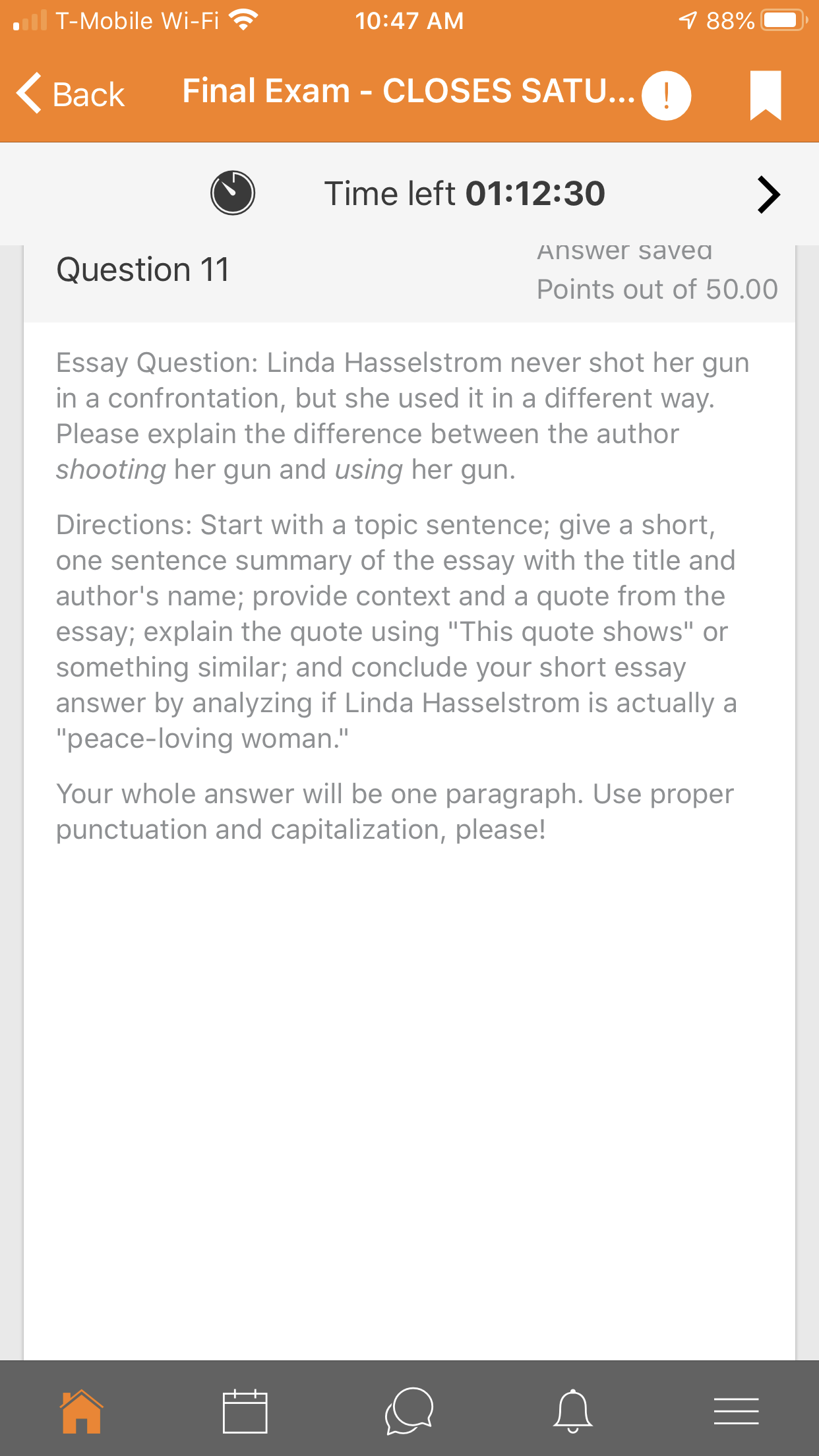Go back using the Back button
The height and width of the screenshot is (1456, 819).
(x=71, y=94)
